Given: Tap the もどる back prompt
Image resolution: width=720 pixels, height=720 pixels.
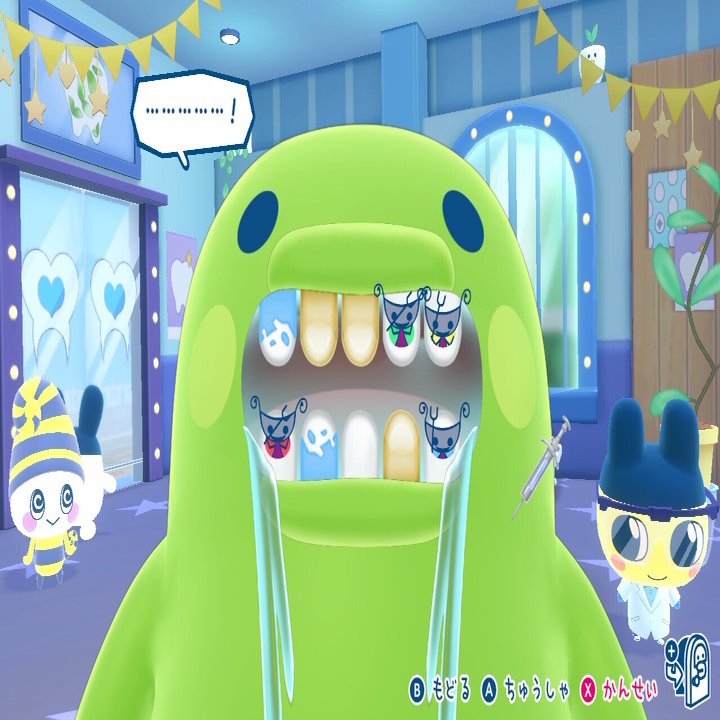Looking at the screenshot, I should click(x=439, y=690).
